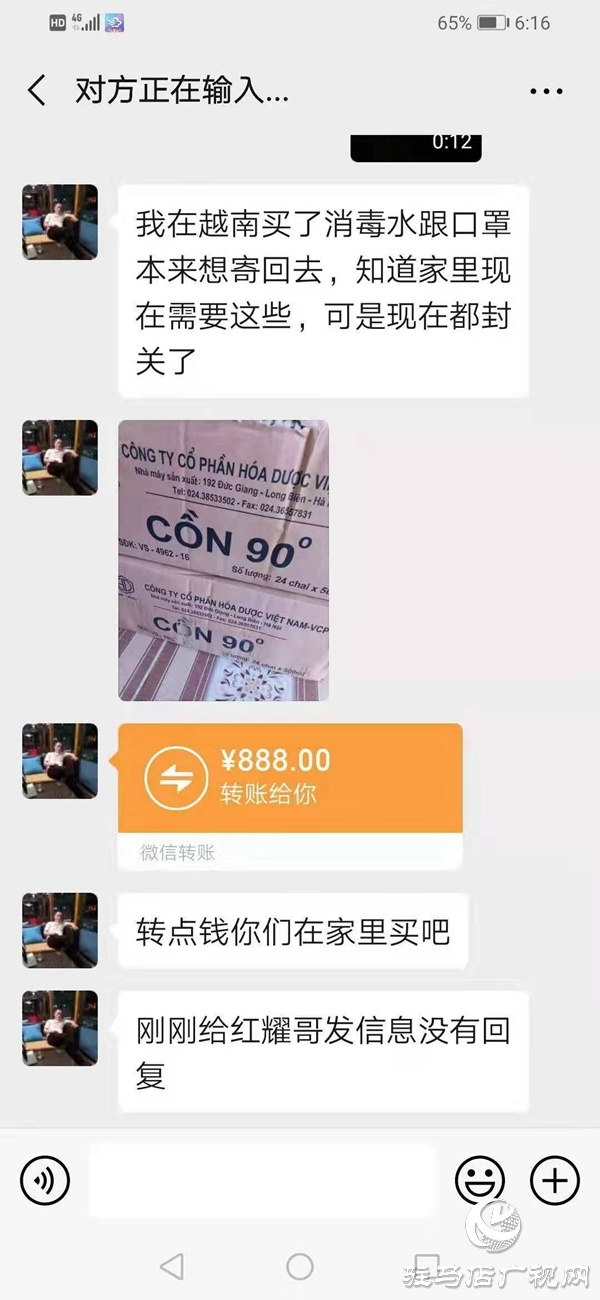
Task: Tap the system back triangle
Action: [x=172, y=1266]
